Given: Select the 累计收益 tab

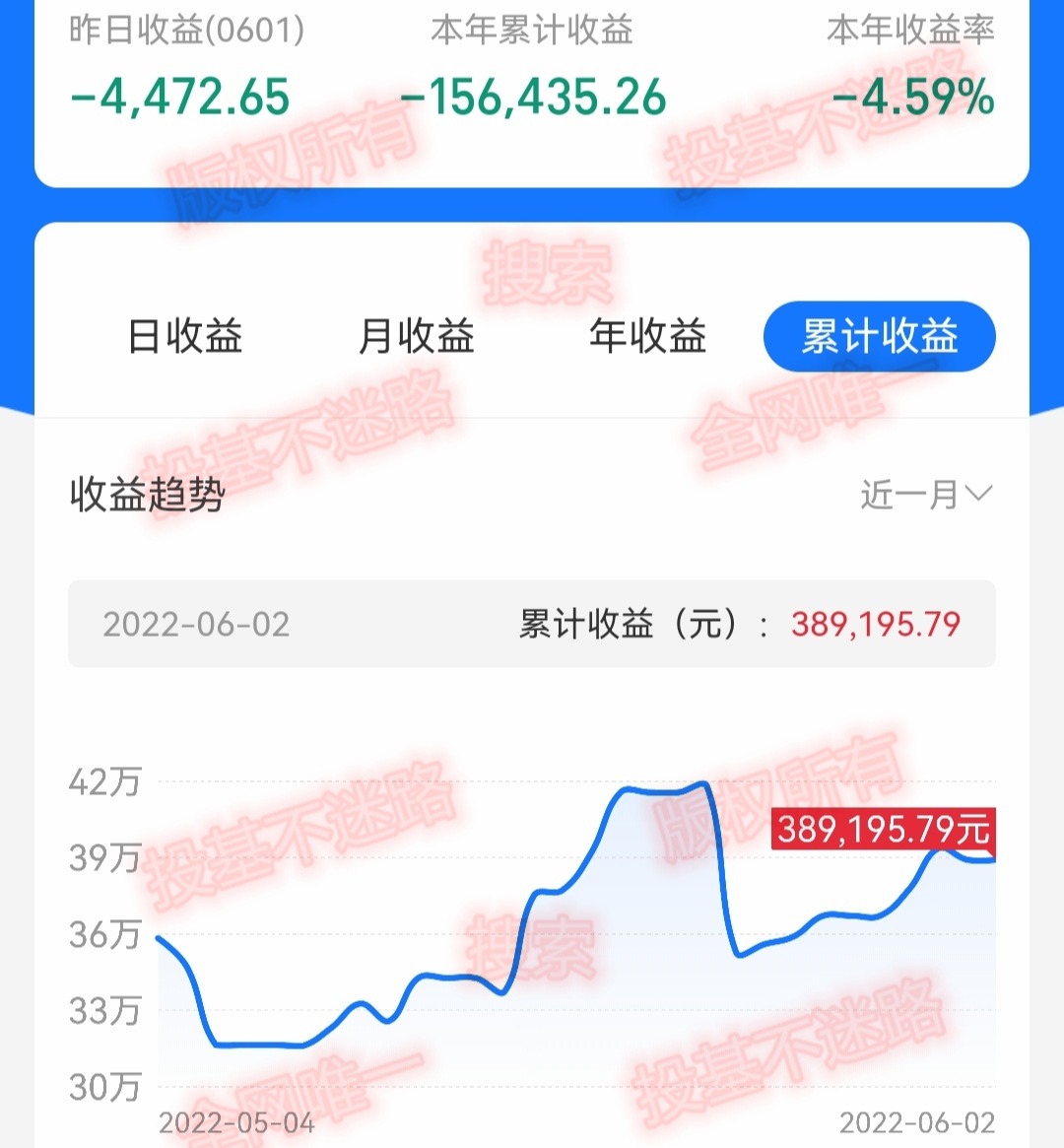Looking at the screenshot, I should pos(879,336).
